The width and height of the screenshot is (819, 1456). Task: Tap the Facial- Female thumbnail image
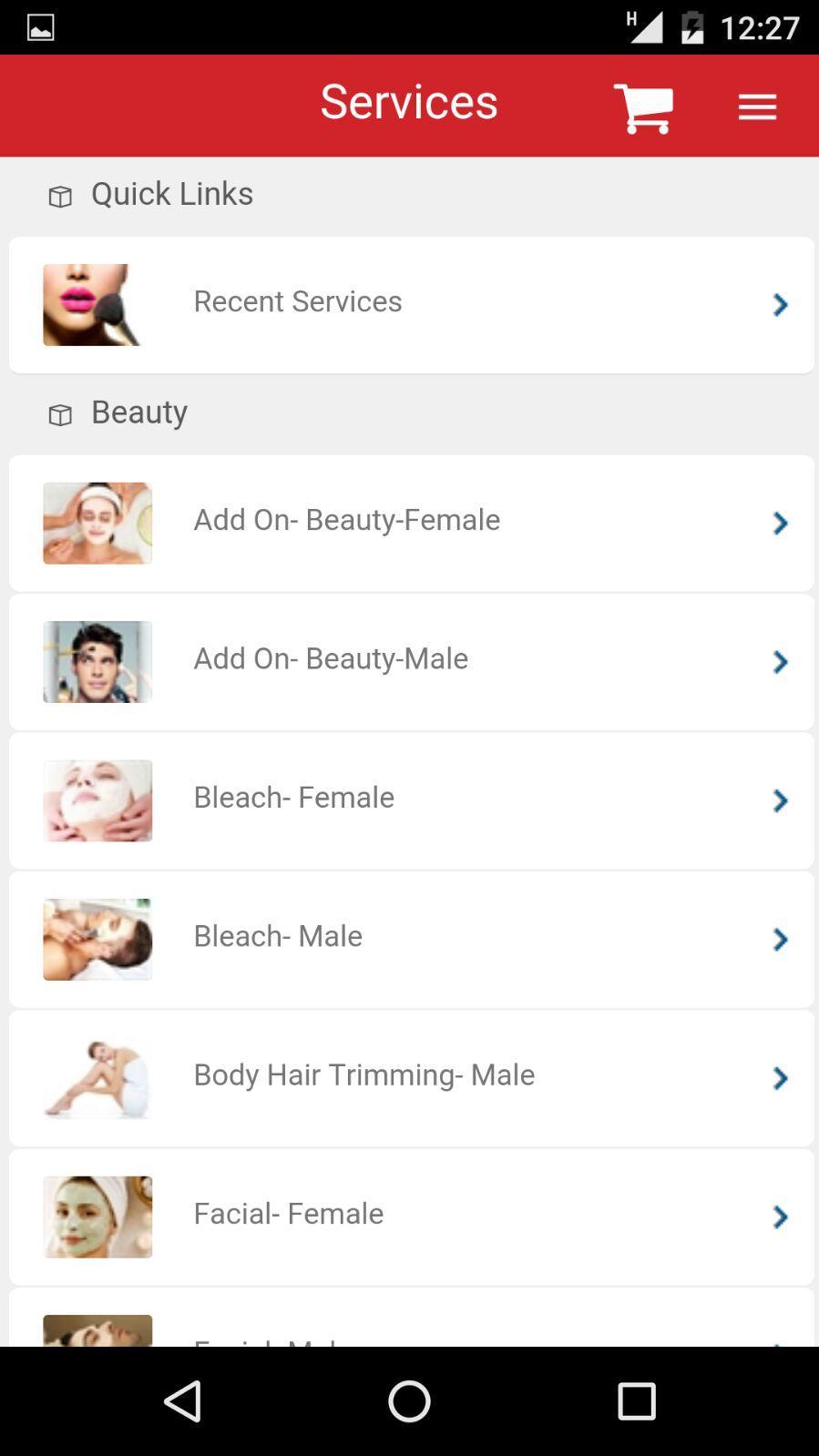click(97, 1217)
